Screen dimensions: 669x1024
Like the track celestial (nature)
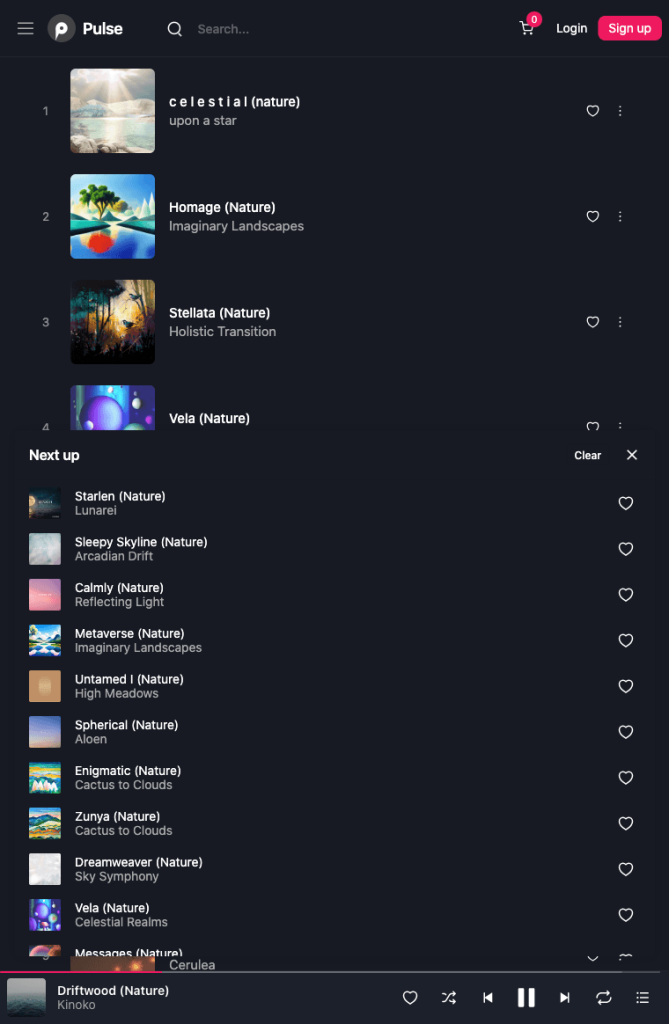[x=593, y=111]
